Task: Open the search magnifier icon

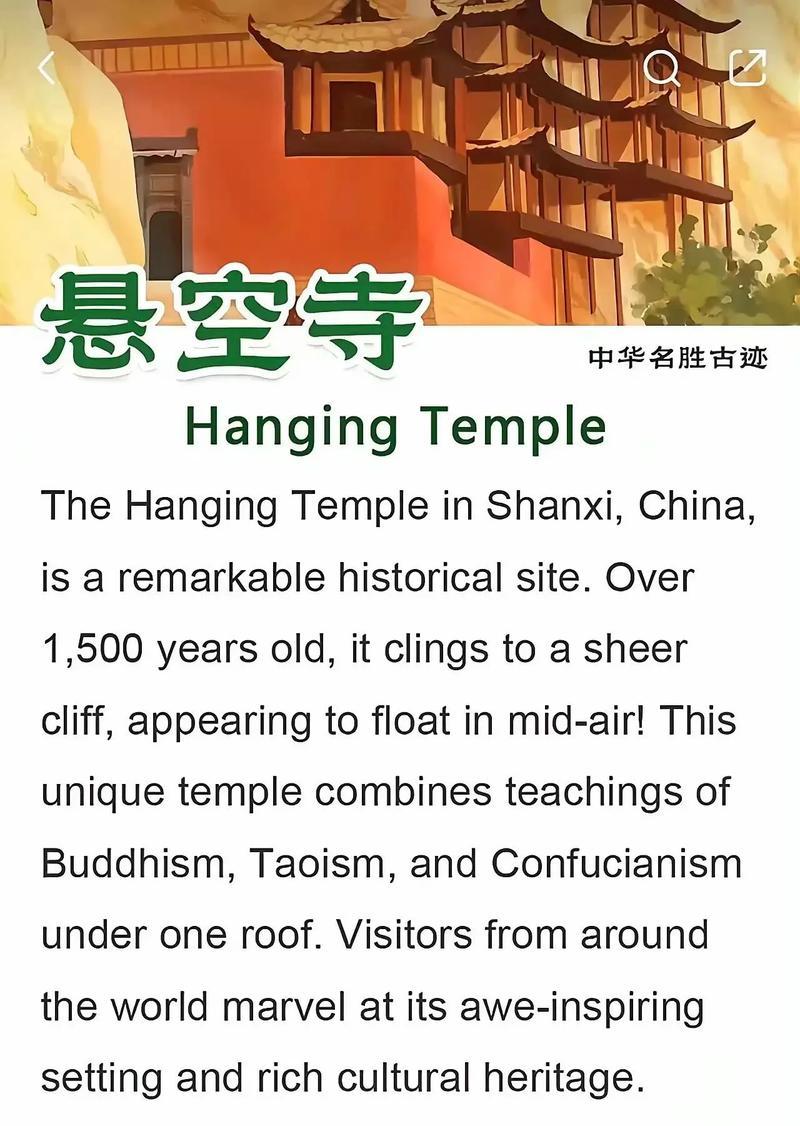Action: pyautogui.click(x=661, y=68)
